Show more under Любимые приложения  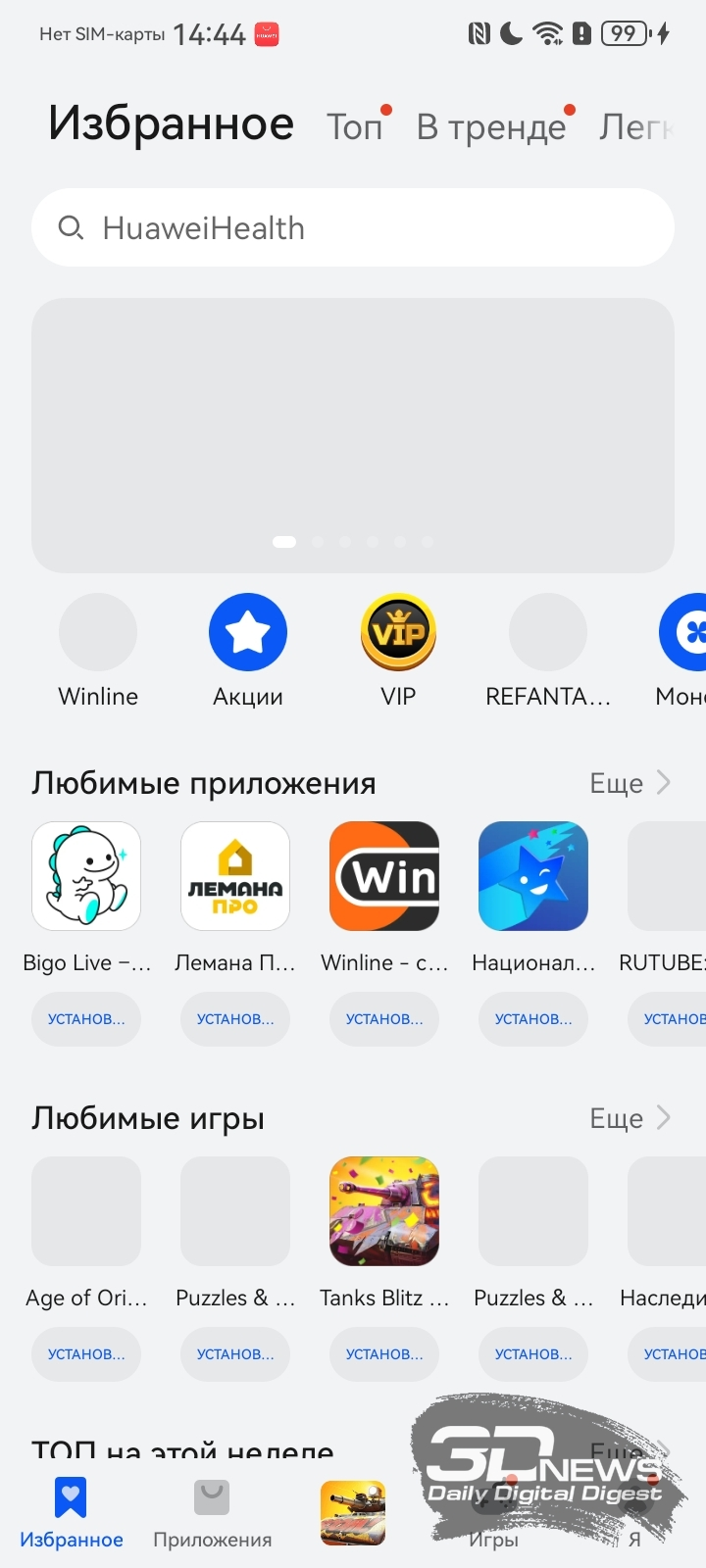pyautogui.click(x=630, y=783)
